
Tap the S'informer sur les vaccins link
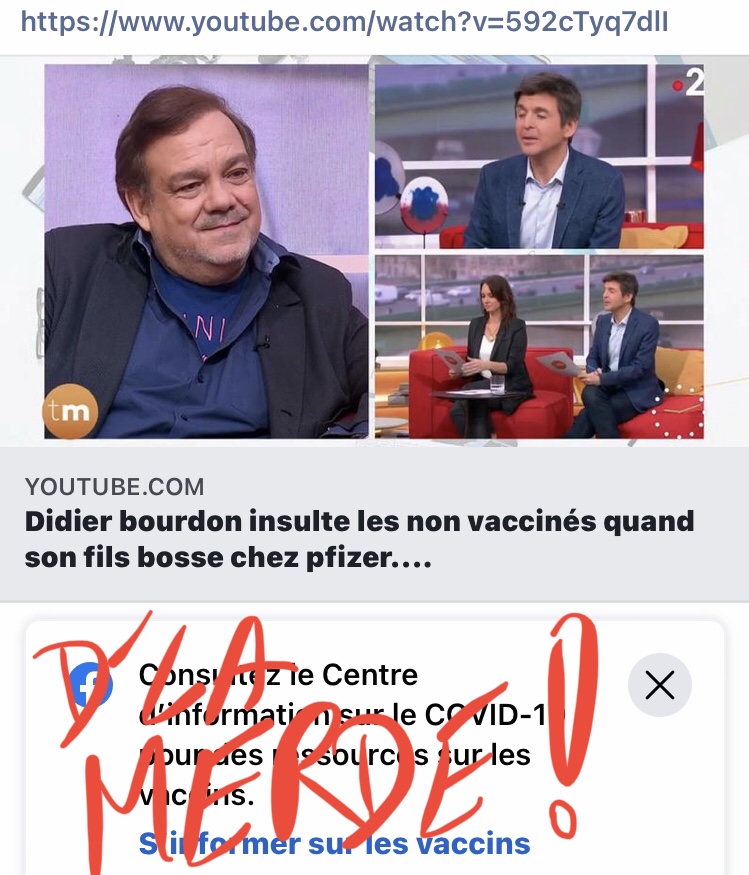pyautogui.click(x=335, y=843)
